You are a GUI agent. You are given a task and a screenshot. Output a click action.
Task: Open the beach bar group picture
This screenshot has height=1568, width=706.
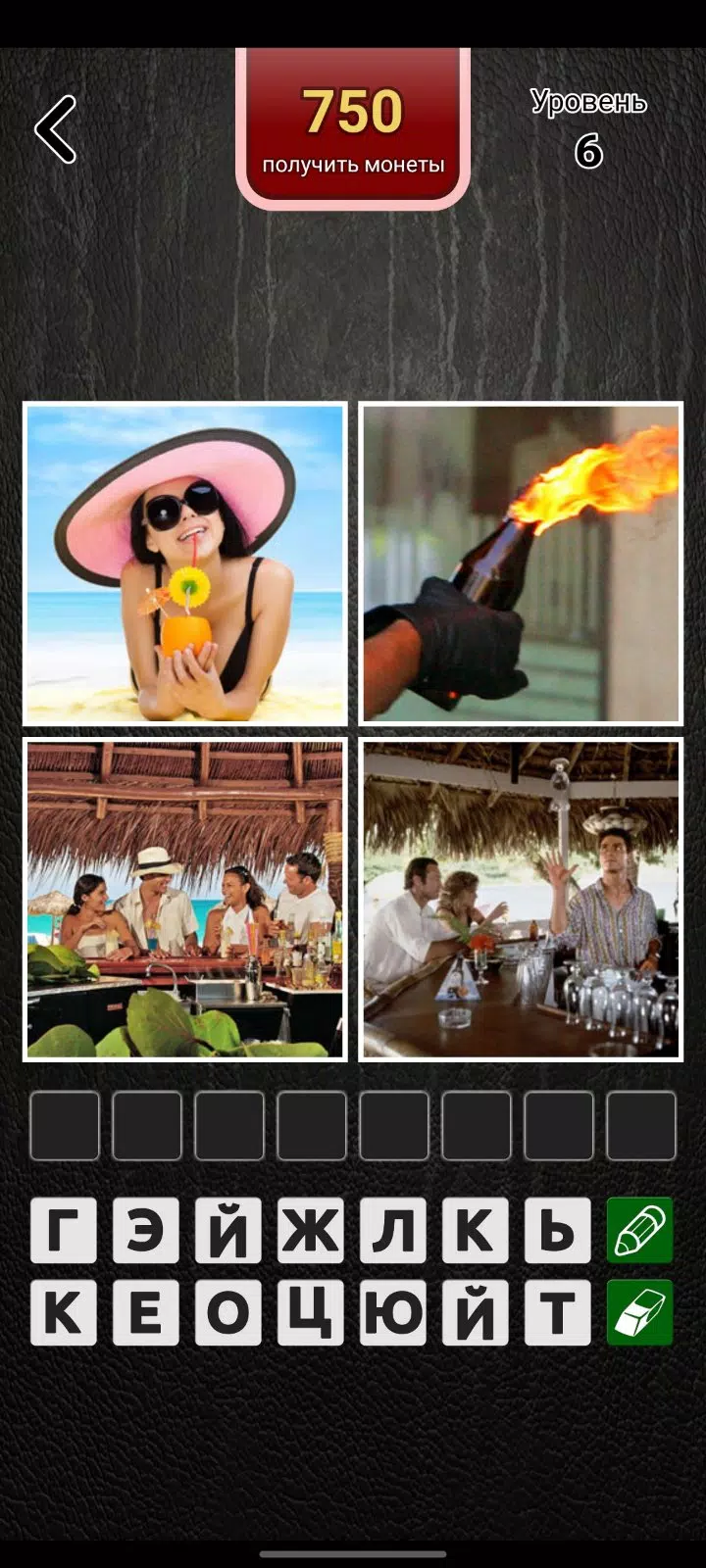[x=185, y=900]
